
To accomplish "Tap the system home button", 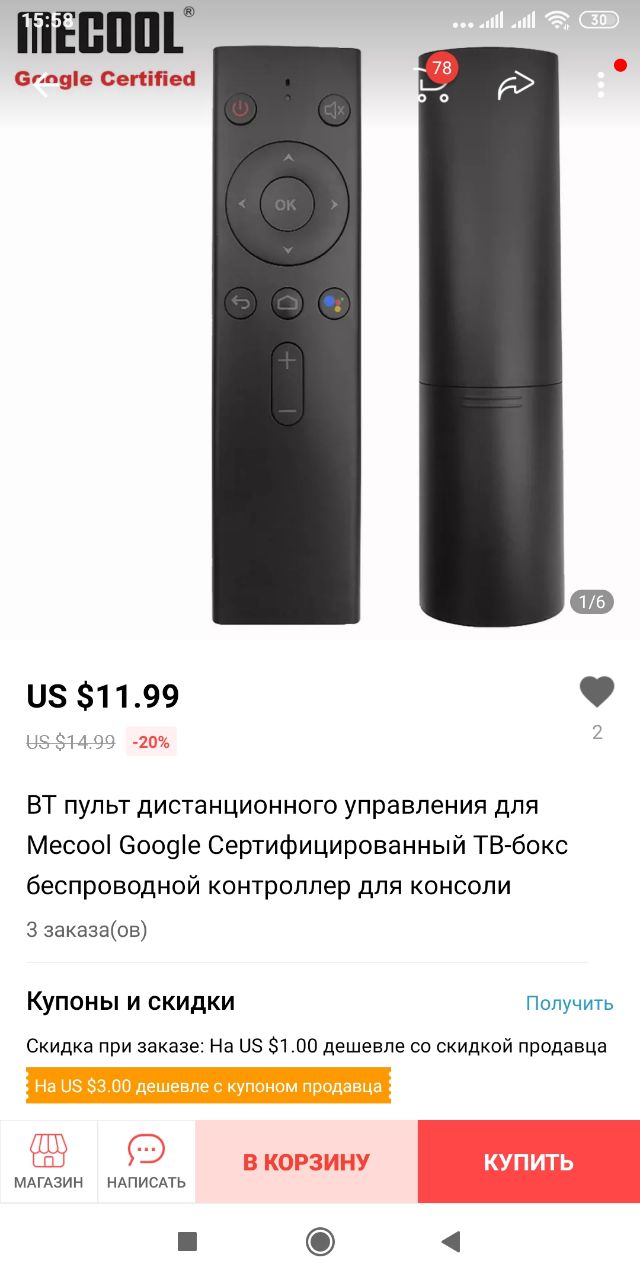I will (x=320, y=1242).
